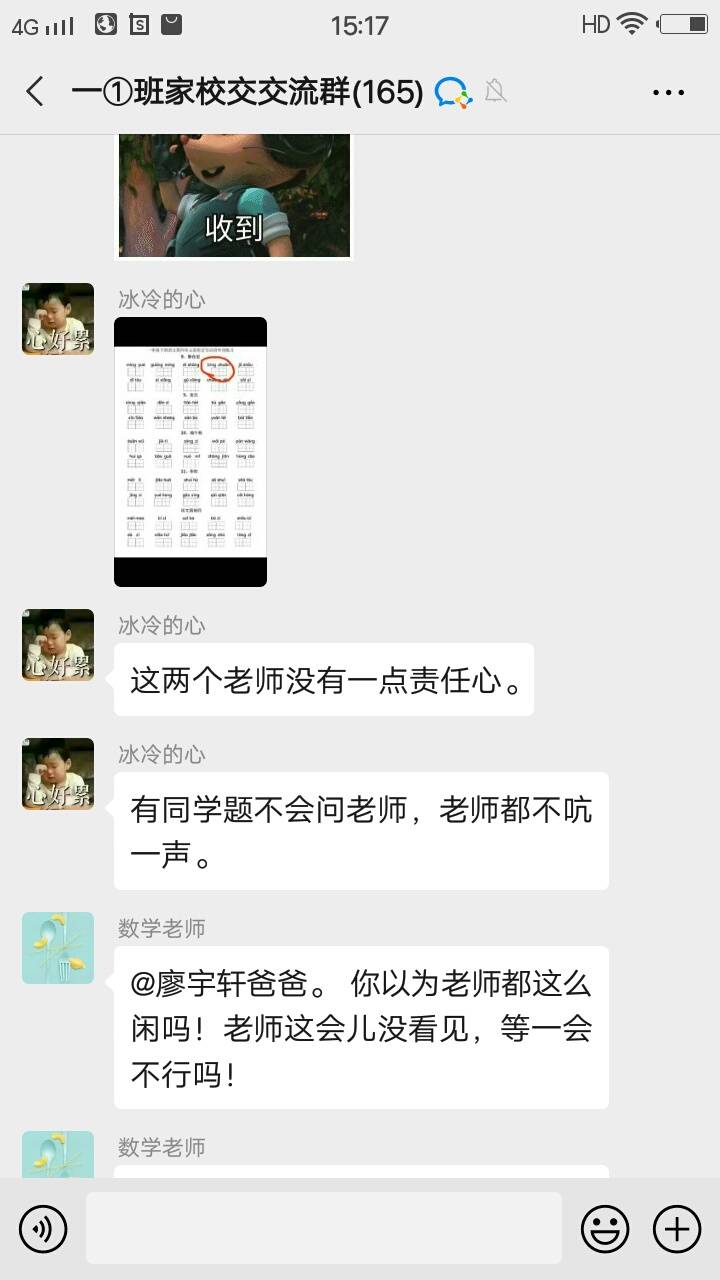This screenshot has width=720, height=1280.
Task: Switch to voice message input
Action: (43, 1228)
